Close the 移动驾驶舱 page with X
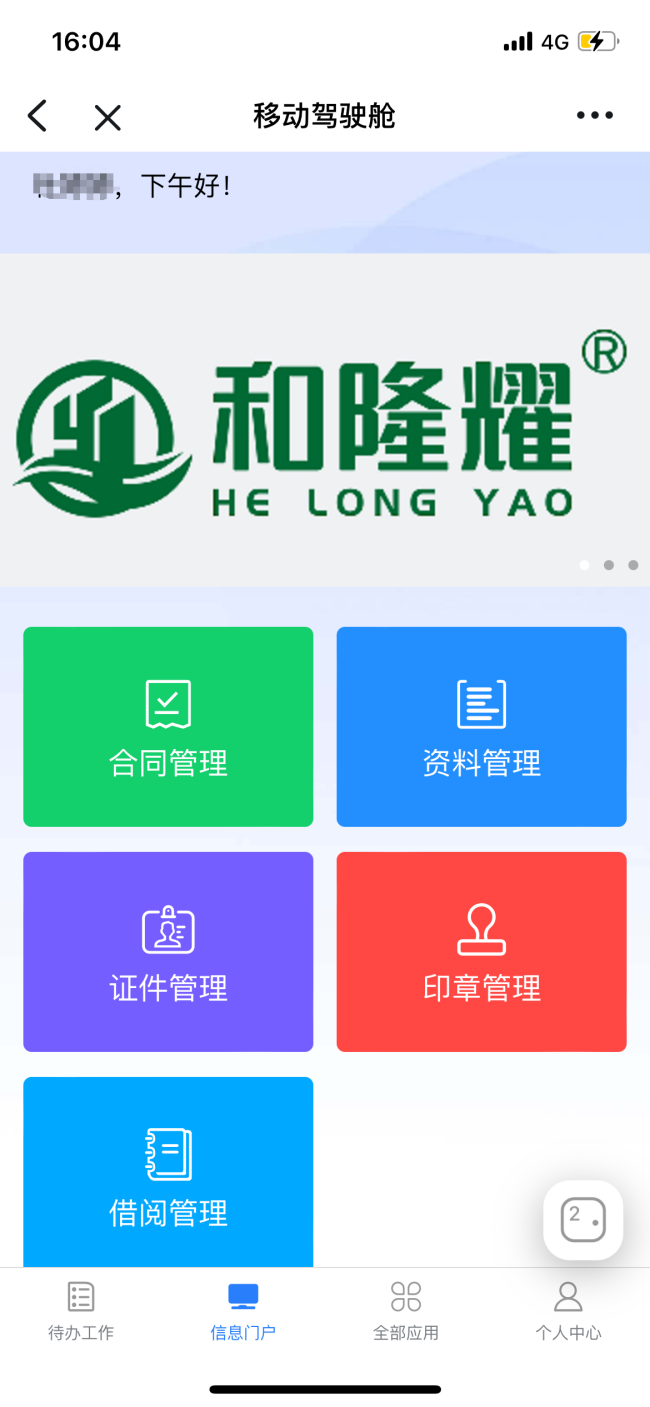This screenshot has width=650, height=1407. tap(107, 117)
